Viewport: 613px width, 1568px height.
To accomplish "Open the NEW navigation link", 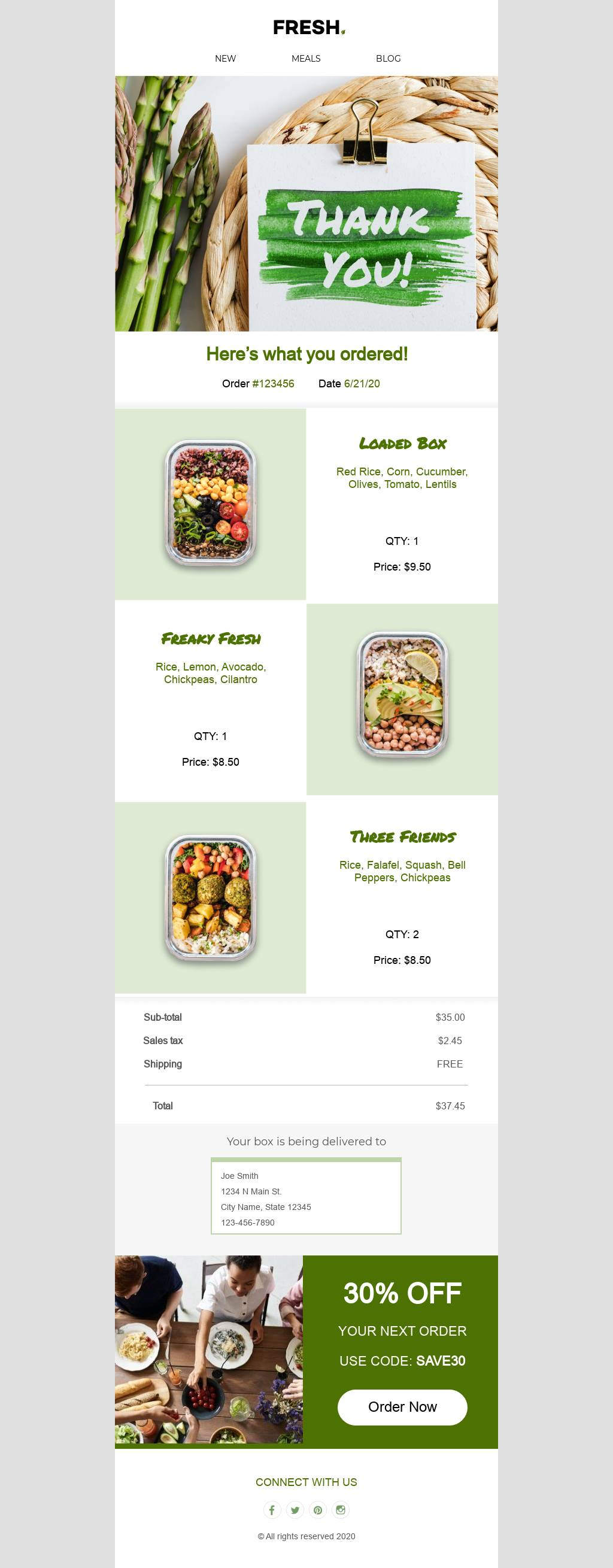I will [225, 59].
